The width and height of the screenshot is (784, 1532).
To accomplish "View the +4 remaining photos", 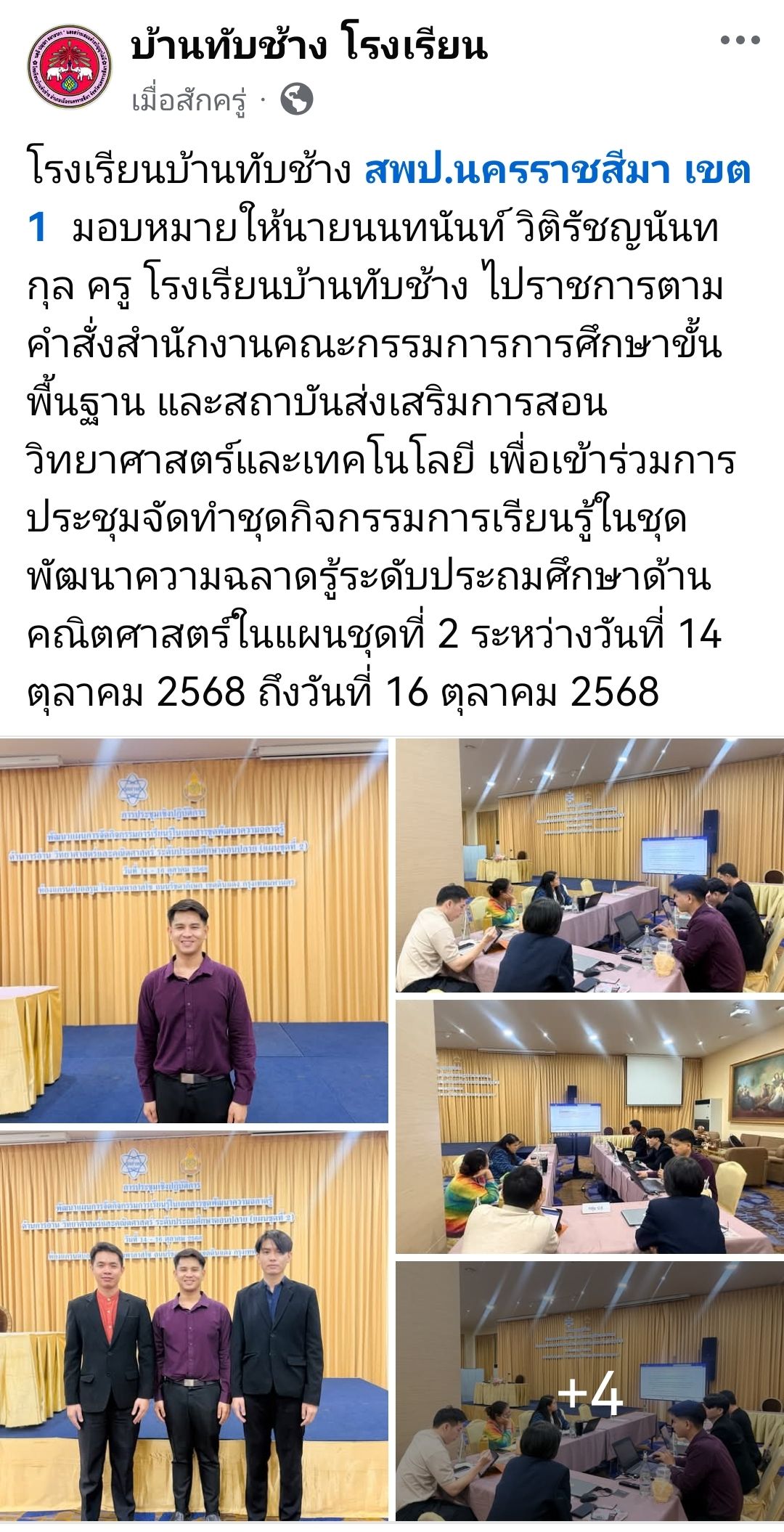I will pyautogui.click(x=589, y=1391).
